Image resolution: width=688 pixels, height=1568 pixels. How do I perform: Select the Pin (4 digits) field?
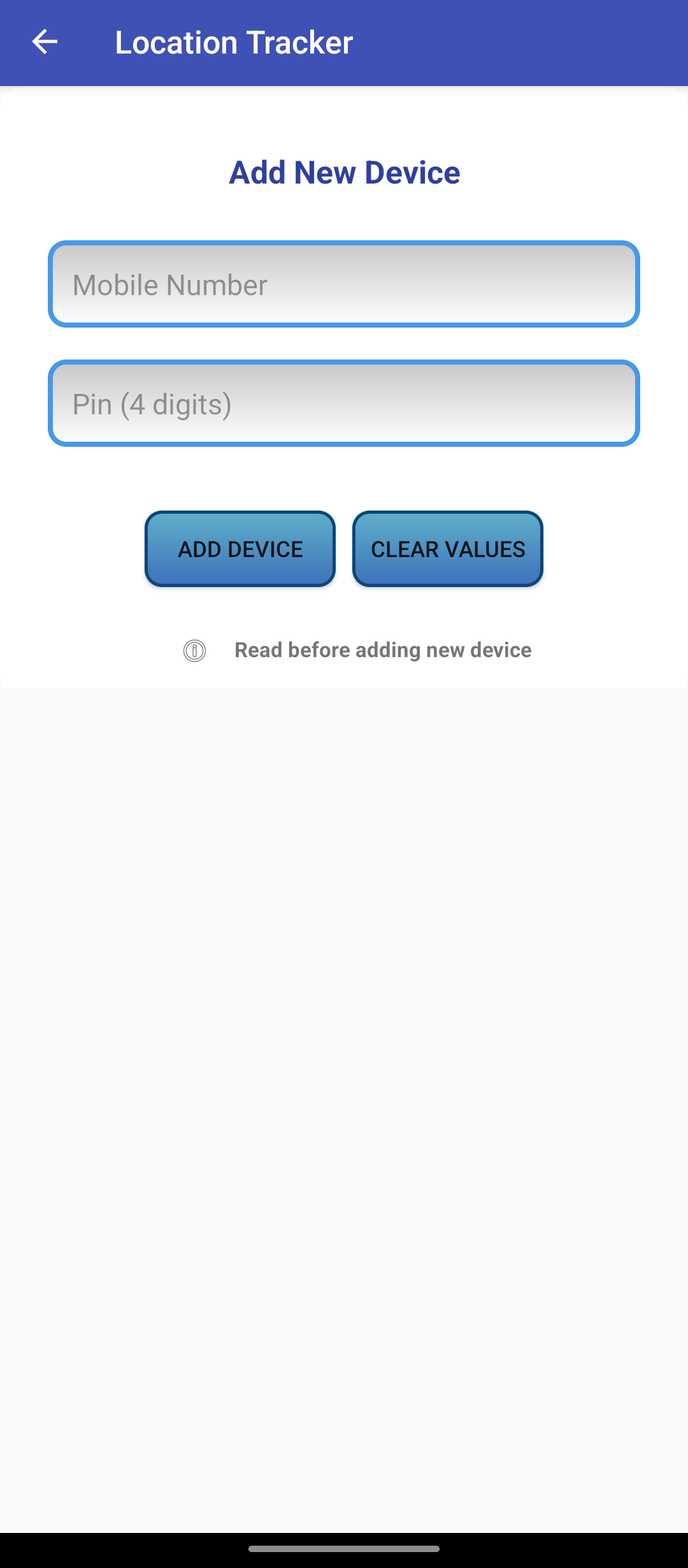(344, 403)
